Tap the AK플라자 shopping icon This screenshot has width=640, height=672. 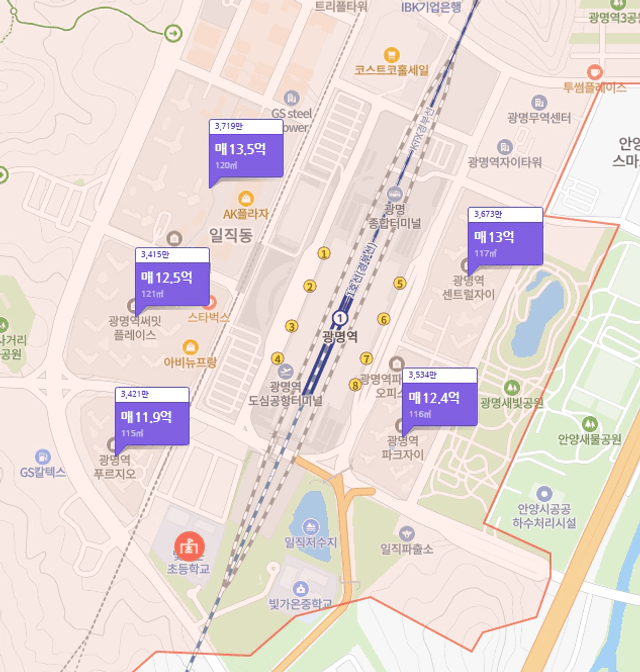pyautogui.click(x=246, y=196)
